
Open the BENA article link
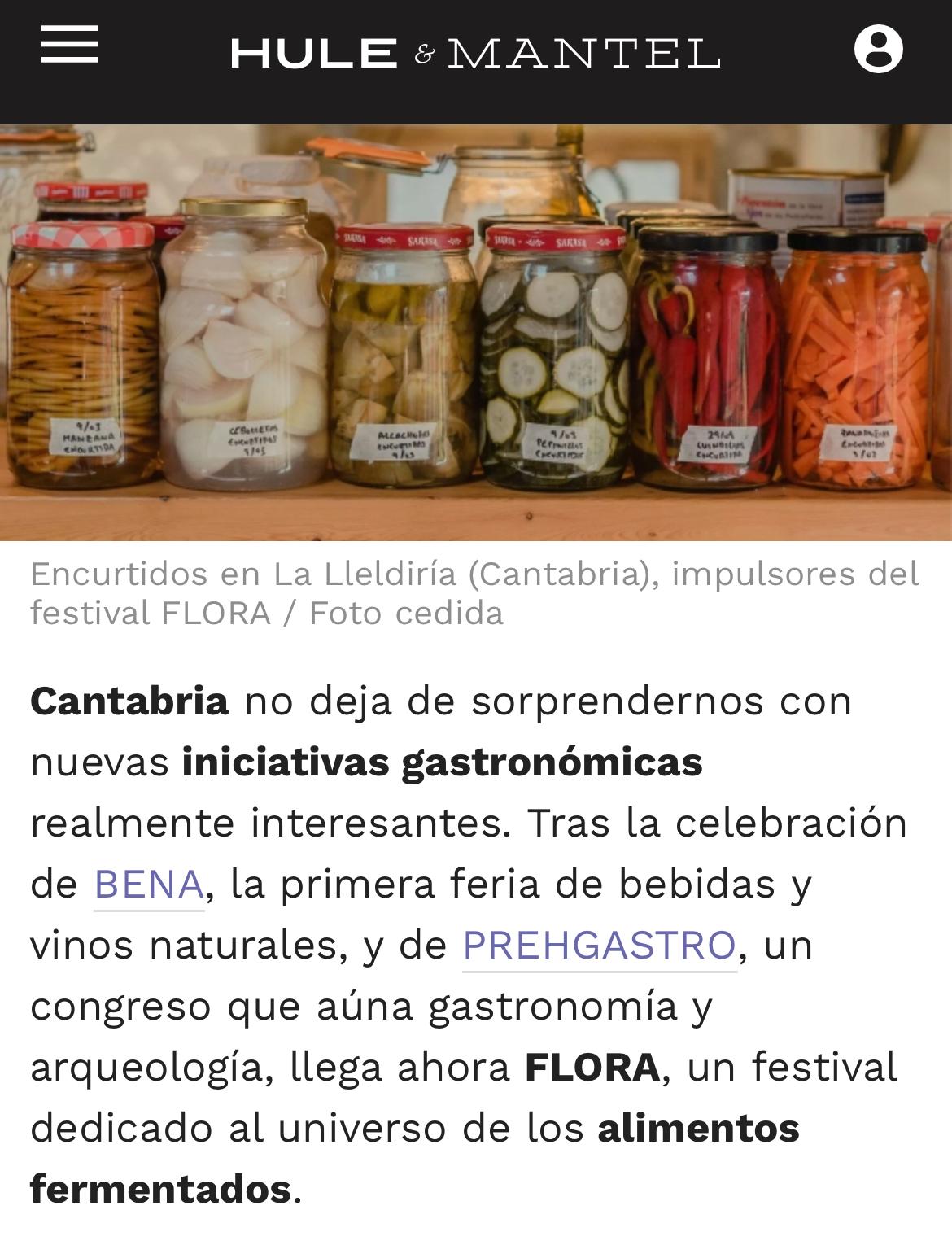point(149,885)
